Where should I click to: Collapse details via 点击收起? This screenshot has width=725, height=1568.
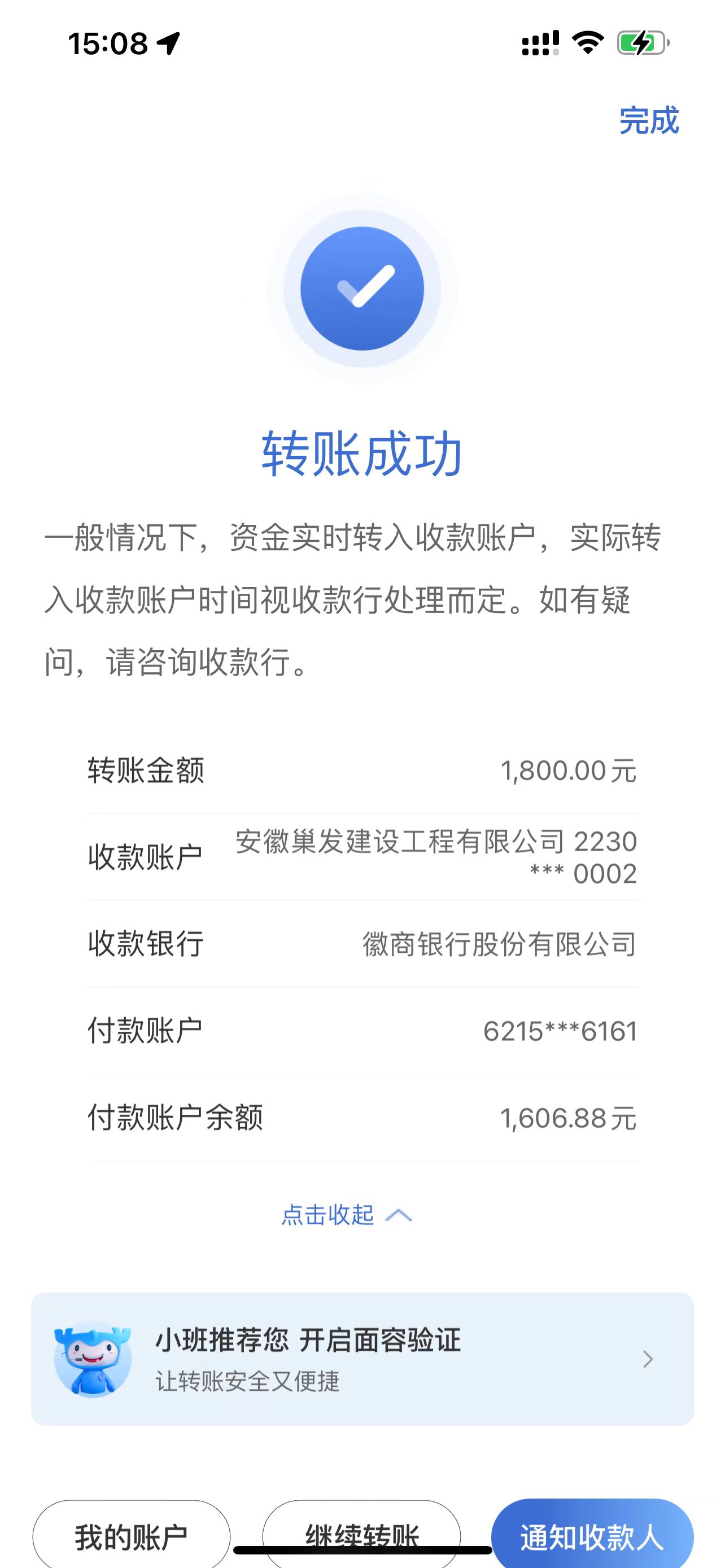click(x=346, y=1214)
